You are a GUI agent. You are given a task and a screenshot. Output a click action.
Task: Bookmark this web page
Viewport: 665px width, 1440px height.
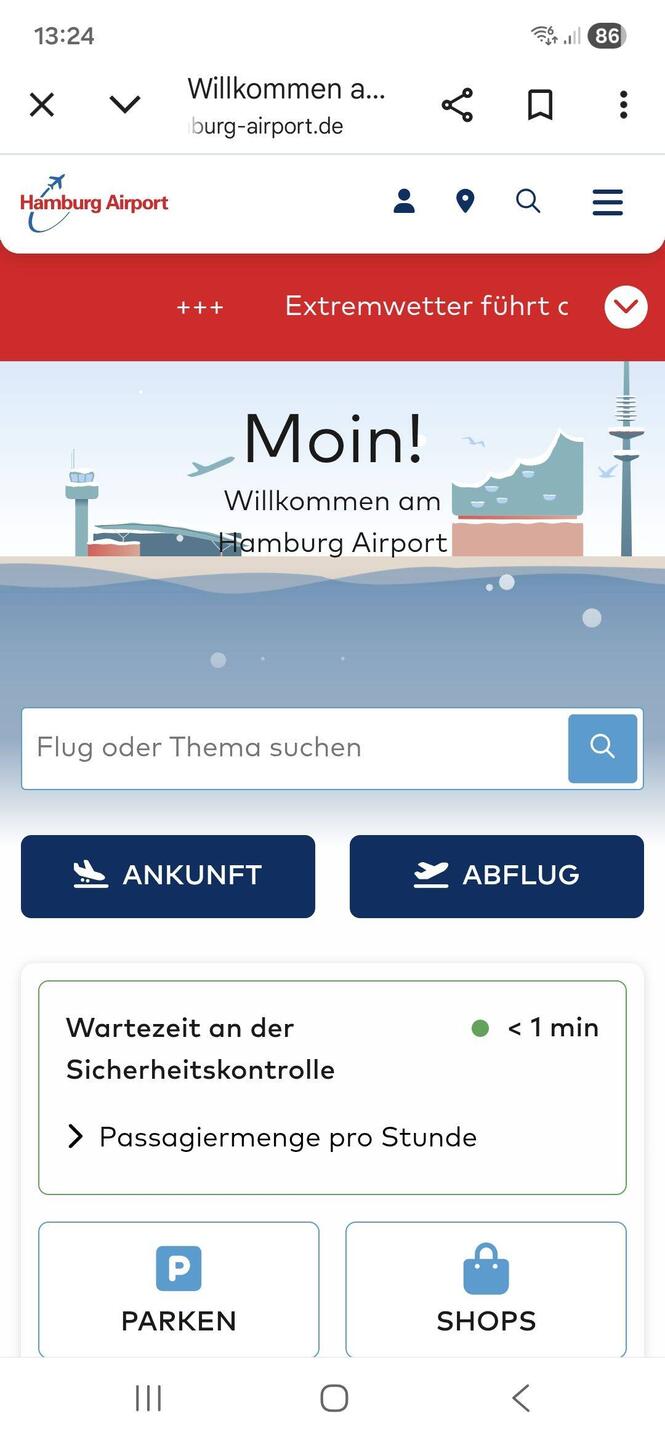(x=540, y=104)
